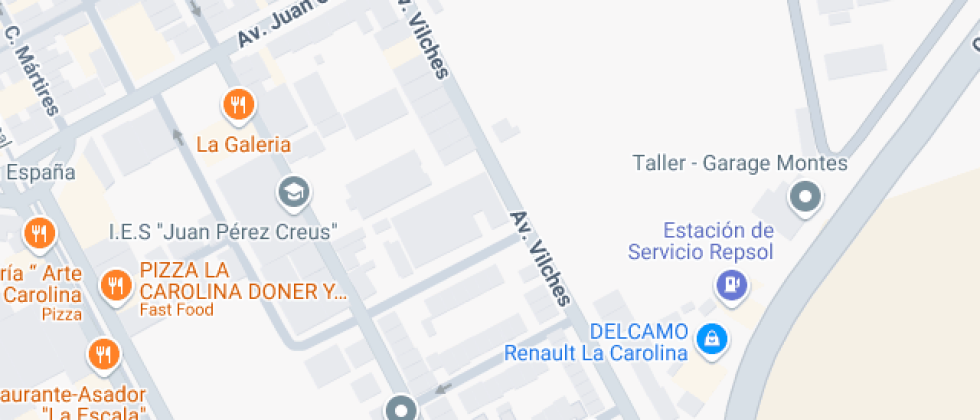The image size is (980, 420).
Task: Select the gray marker at bottom of map
Action: (x=401, y=409)
